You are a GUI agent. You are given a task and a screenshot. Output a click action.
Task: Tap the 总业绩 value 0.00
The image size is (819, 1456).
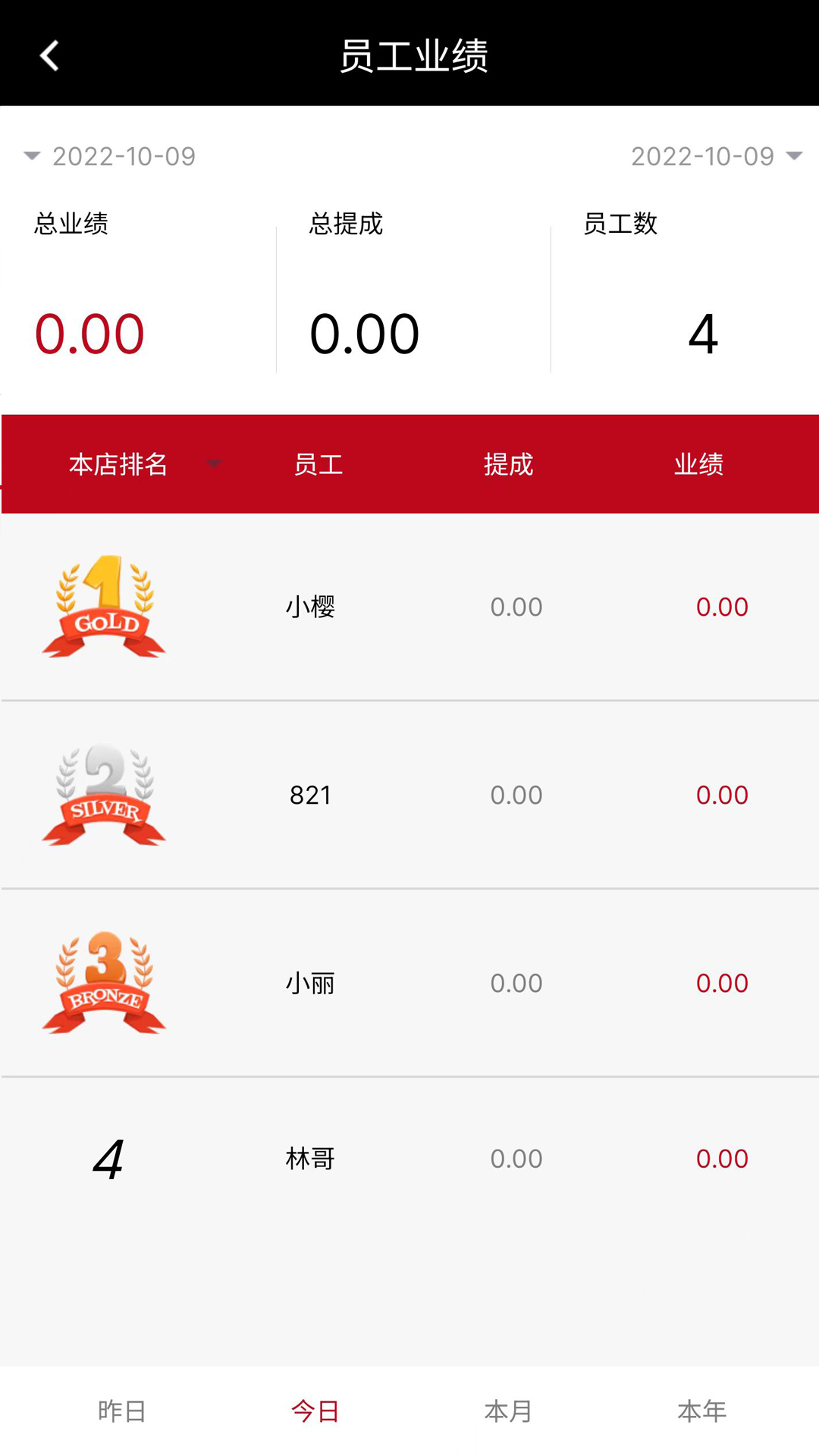tap(89, 331)
